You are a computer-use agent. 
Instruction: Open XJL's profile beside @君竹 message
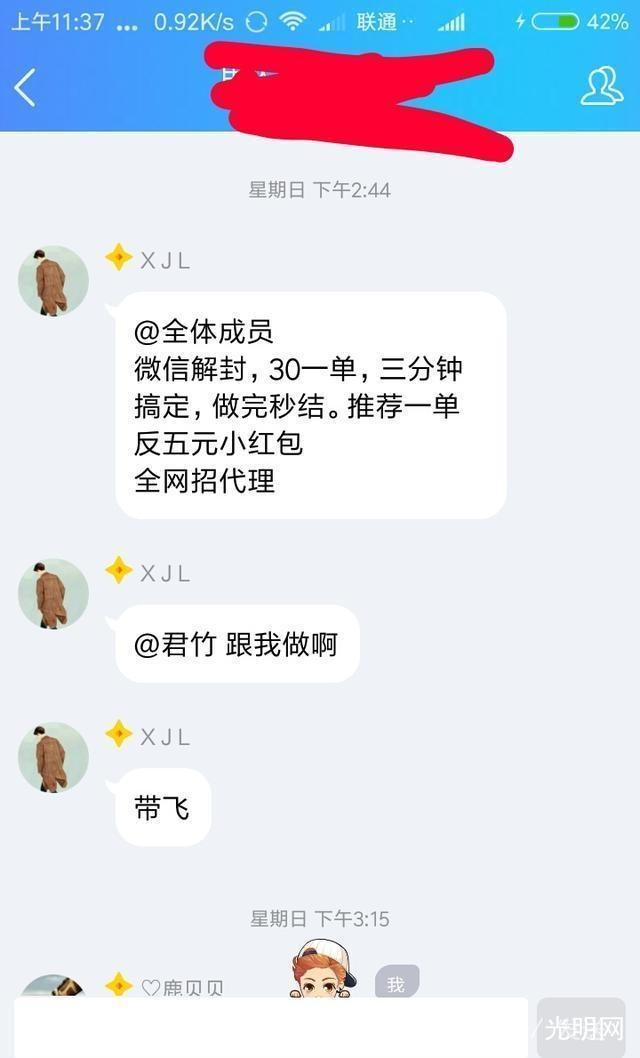[x=53, y=594]
